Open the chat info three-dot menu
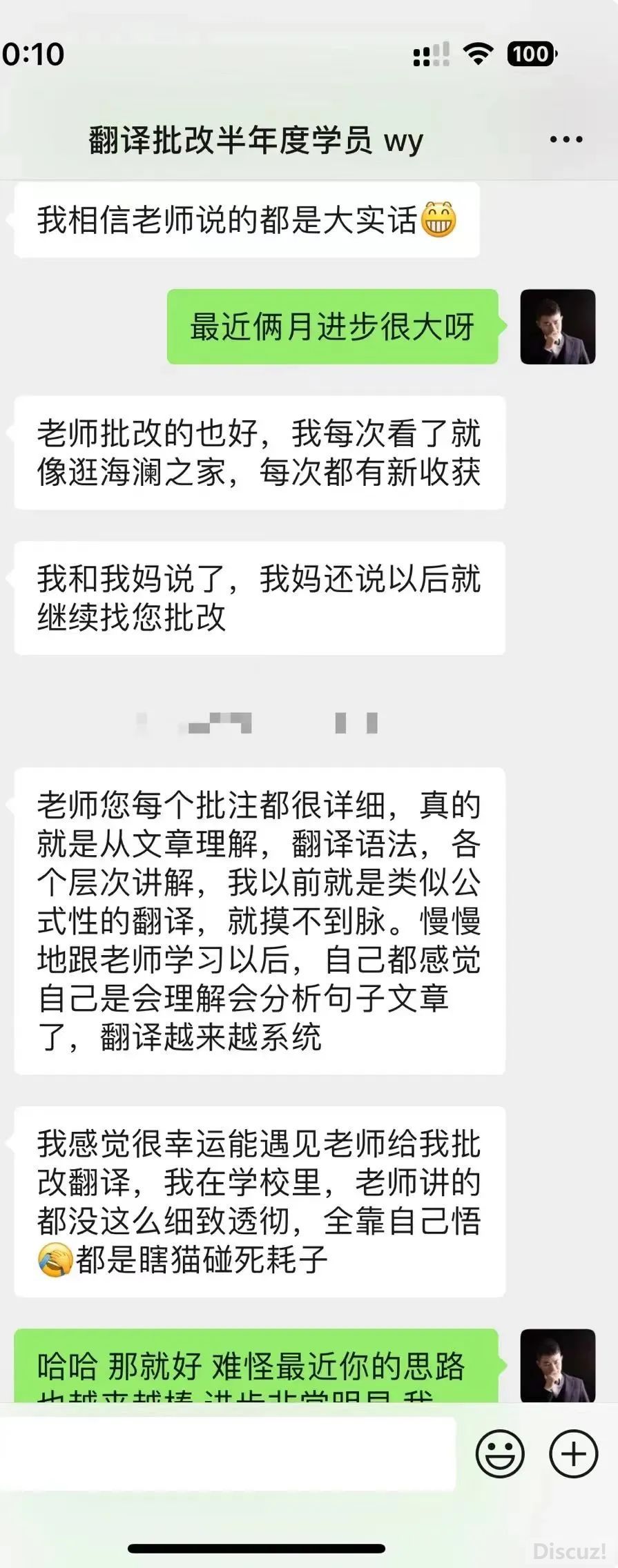618x1568 pixels. click(566, 140)
